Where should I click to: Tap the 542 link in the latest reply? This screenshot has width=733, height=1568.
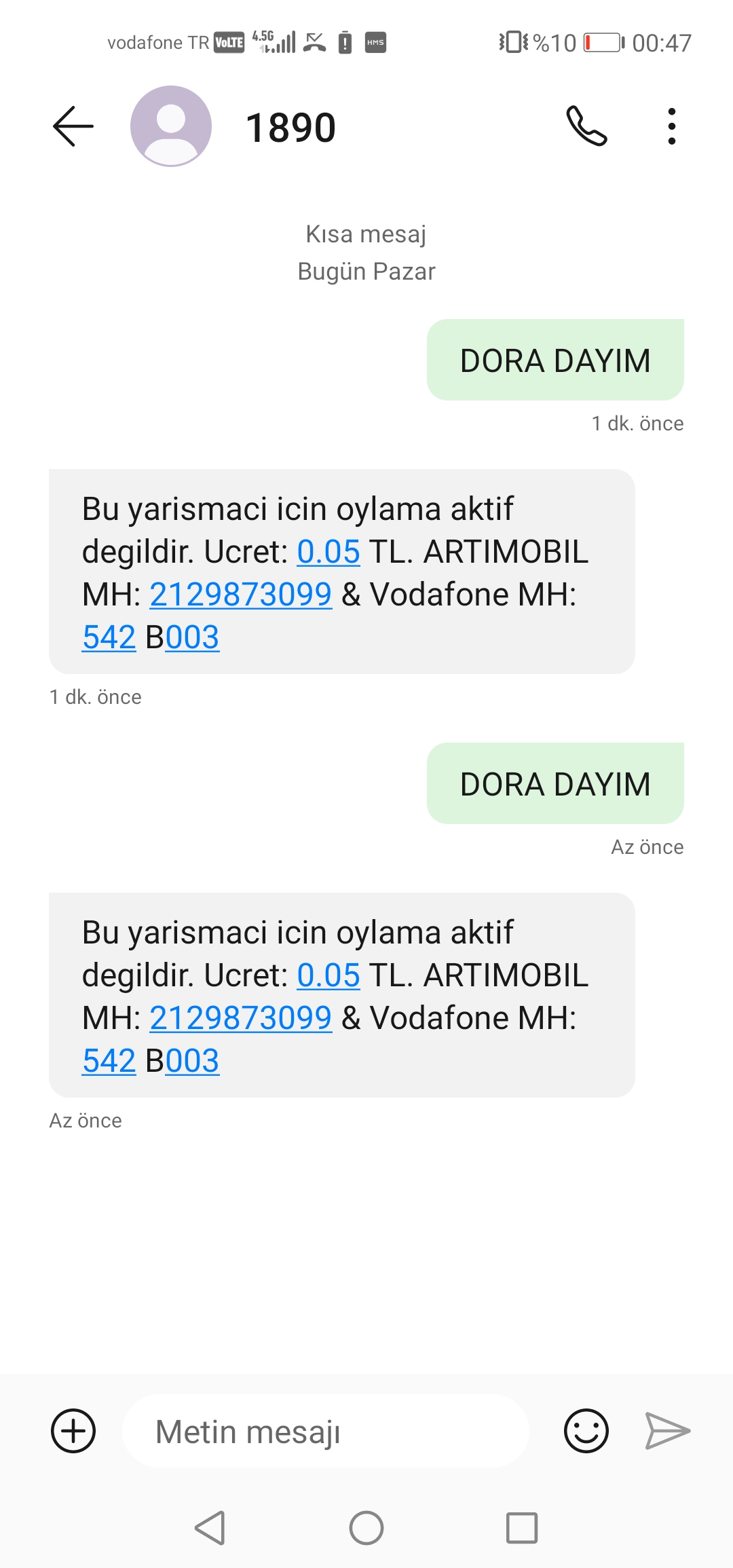[x=109, y=1061]
